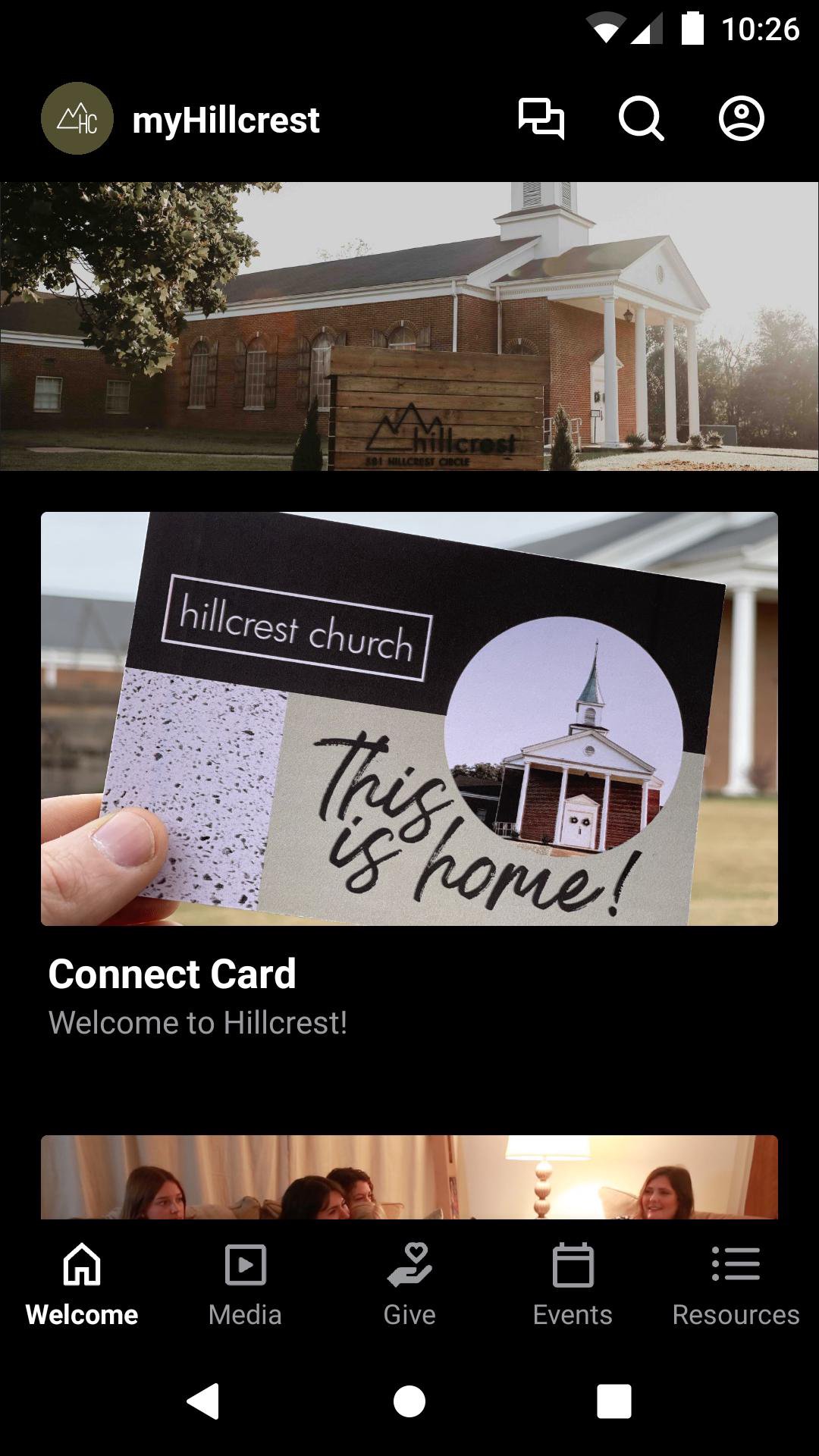Viewport: 819px width, 1456px height.
Task: Go to the Give tab
Action: click(409, 1282)
